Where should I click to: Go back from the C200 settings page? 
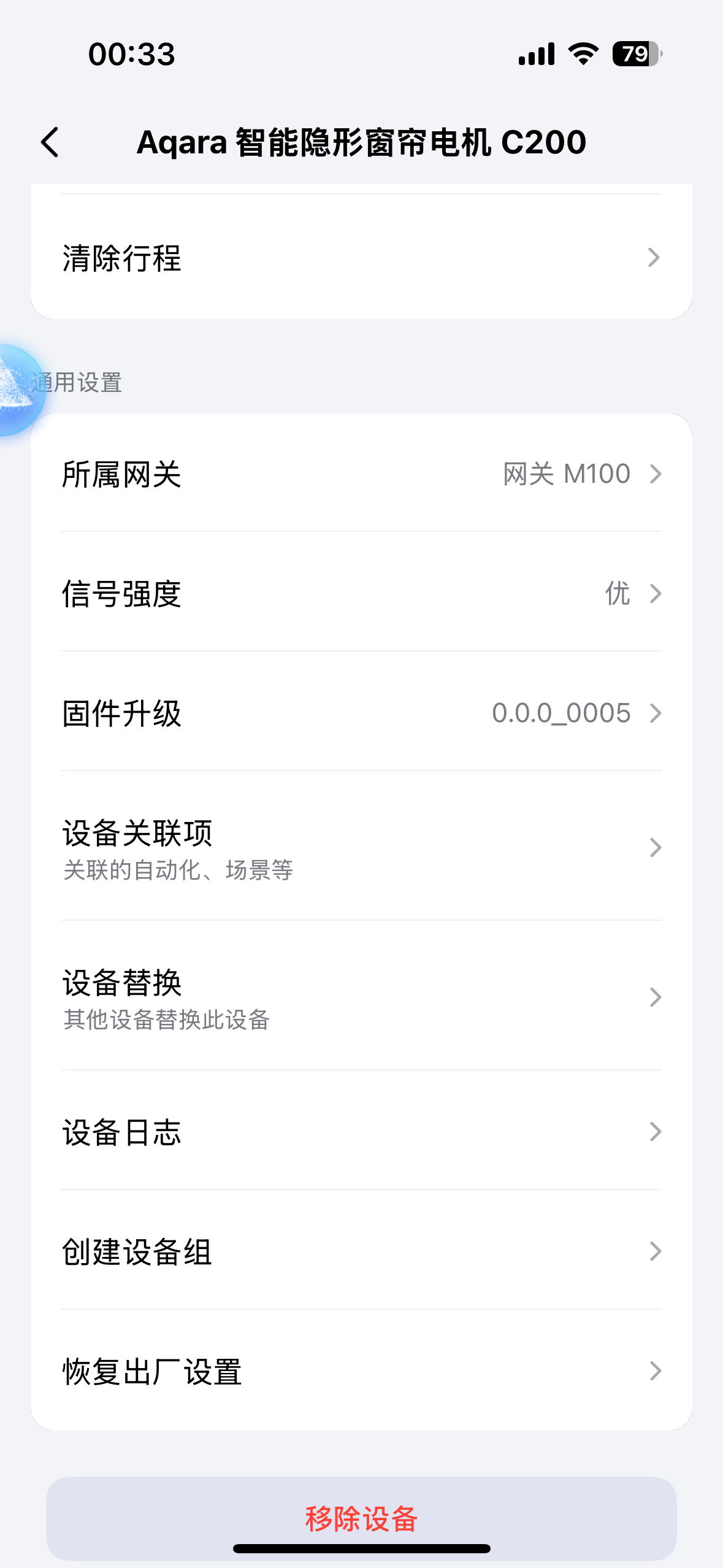pyautogui.click(x=50, y=142)
